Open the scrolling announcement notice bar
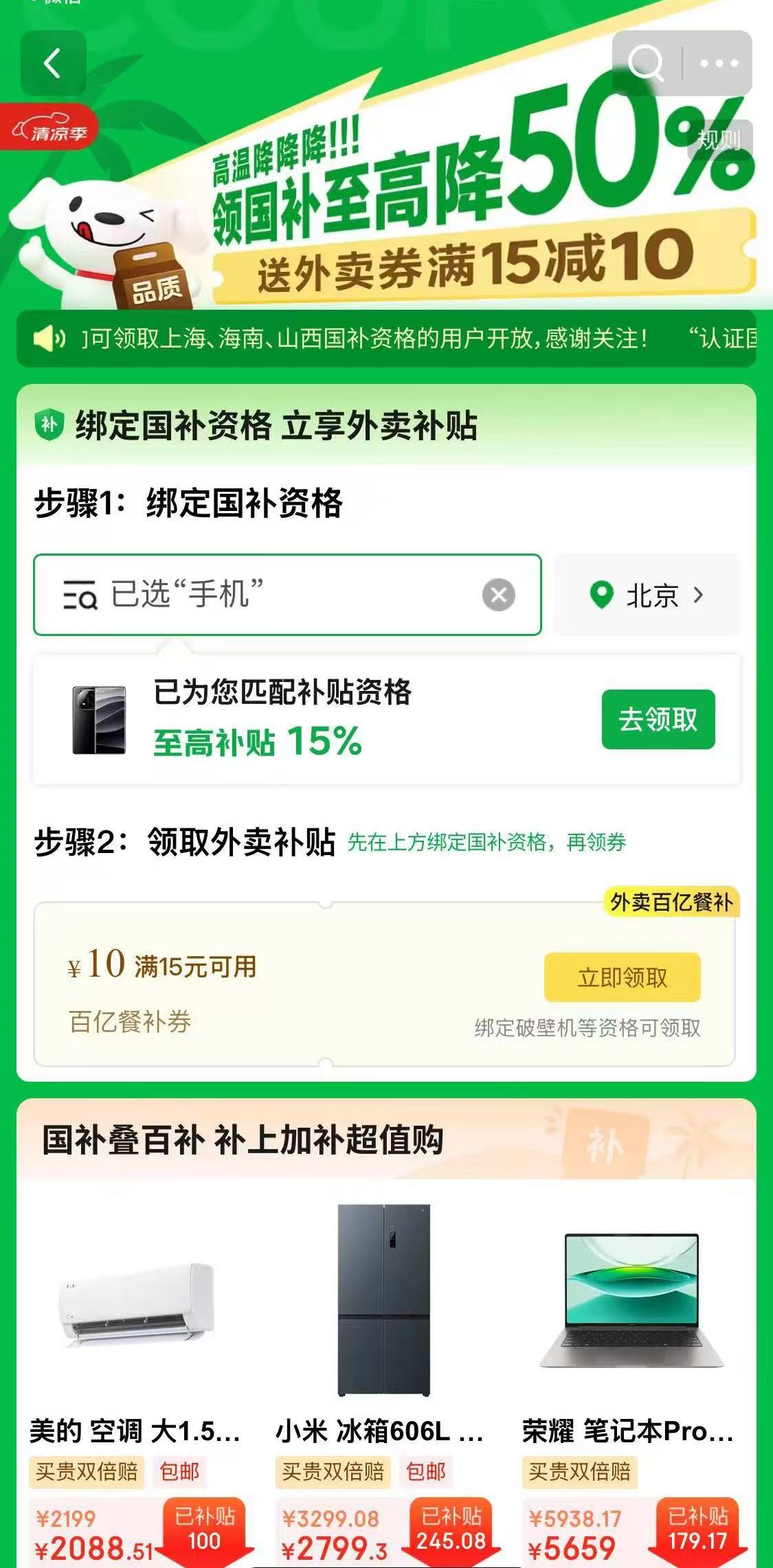Screen dimensions: 773x1568 (386, 339)
